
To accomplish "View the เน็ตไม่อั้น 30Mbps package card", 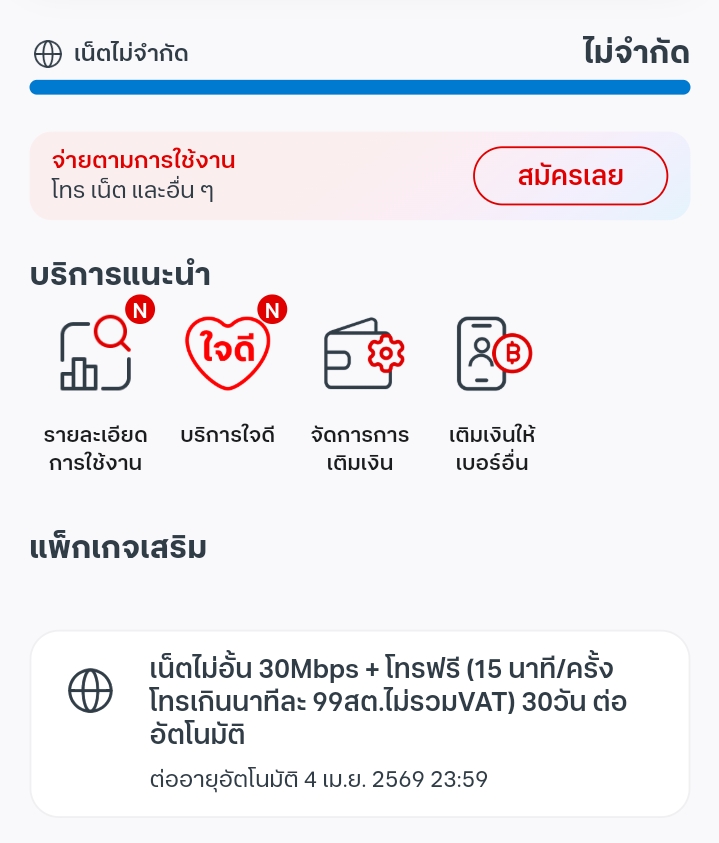I will 360,723.
